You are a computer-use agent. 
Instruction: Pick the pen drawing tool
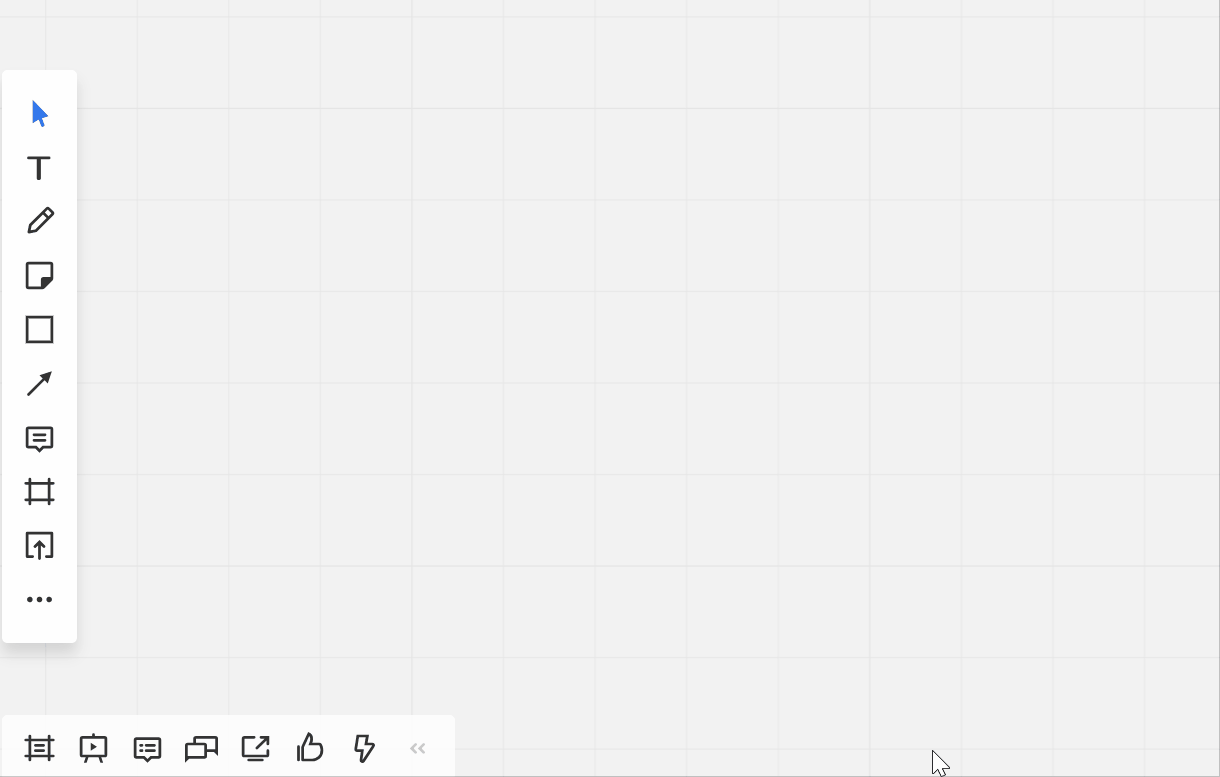(x=39, y=221)
